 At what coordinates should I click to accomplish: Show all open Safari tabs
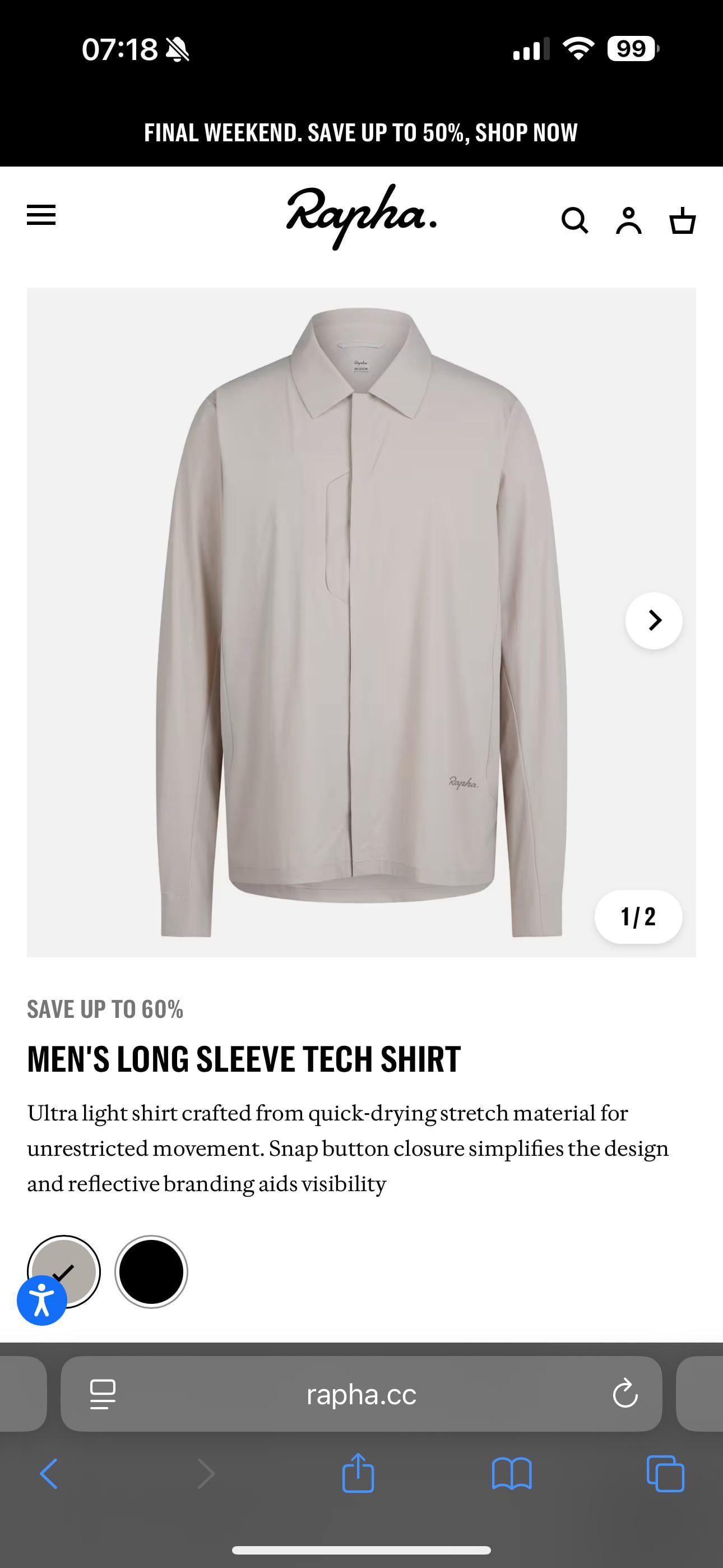tap(665, 1474)
